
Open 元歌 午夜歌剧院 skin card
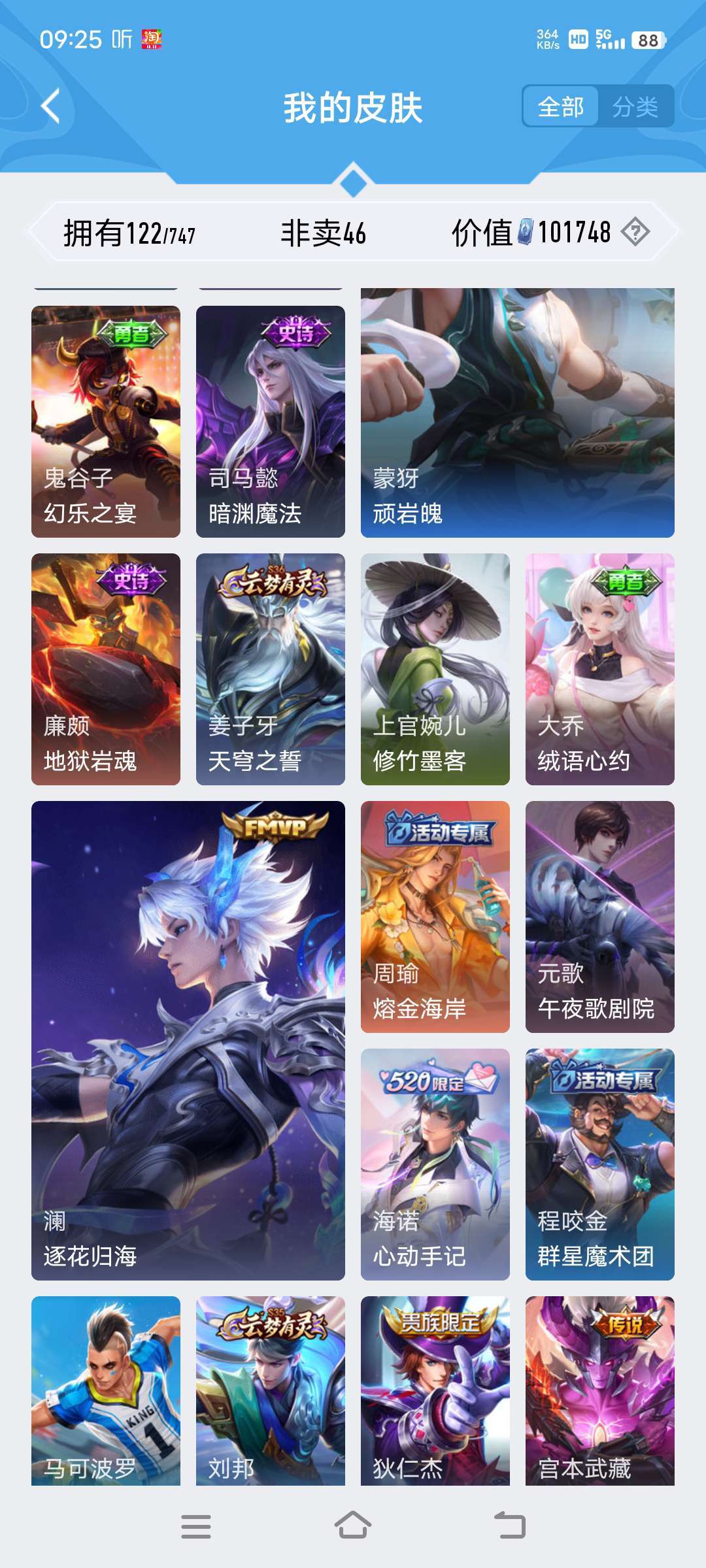point(600,917)
